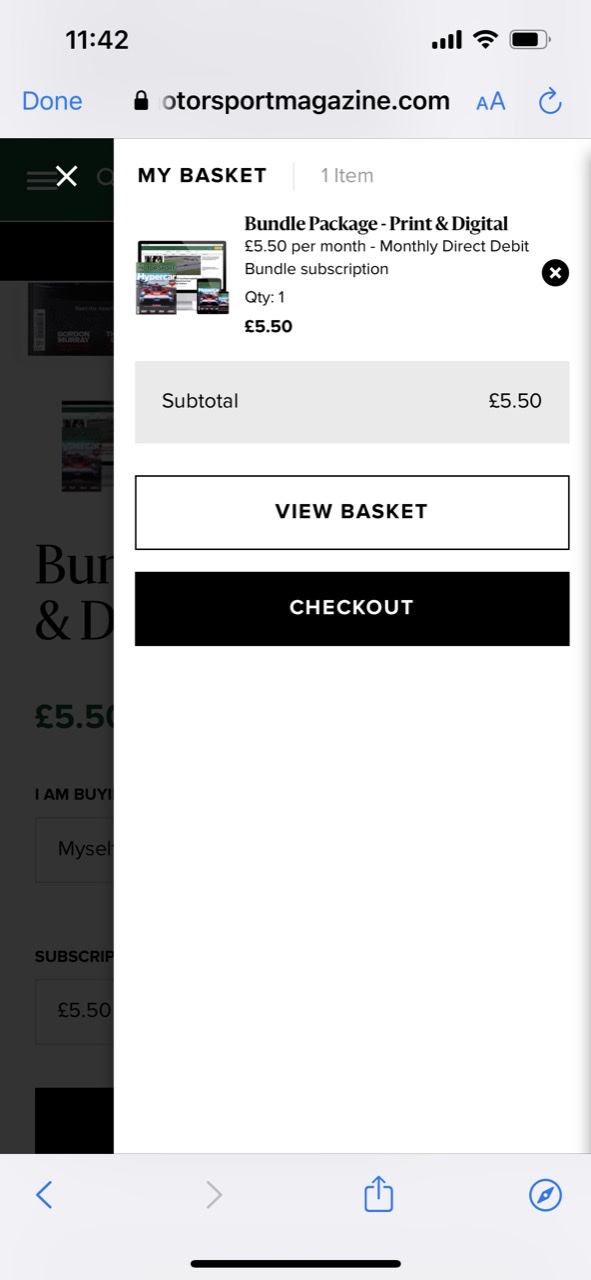Tap the View Basket button

pos(352,512)
